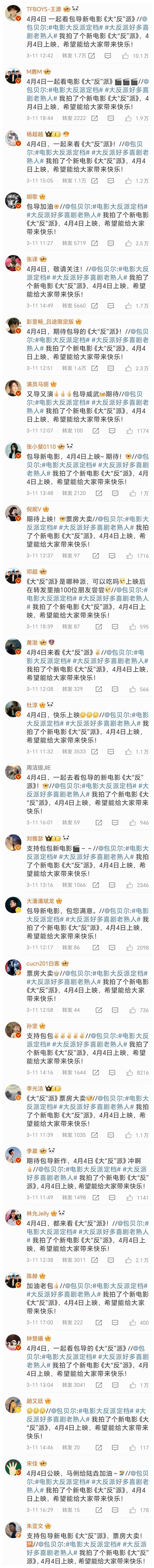Comment on 杜淳's repost
This screenshot has height=1568, width=154.
[111, 752]
